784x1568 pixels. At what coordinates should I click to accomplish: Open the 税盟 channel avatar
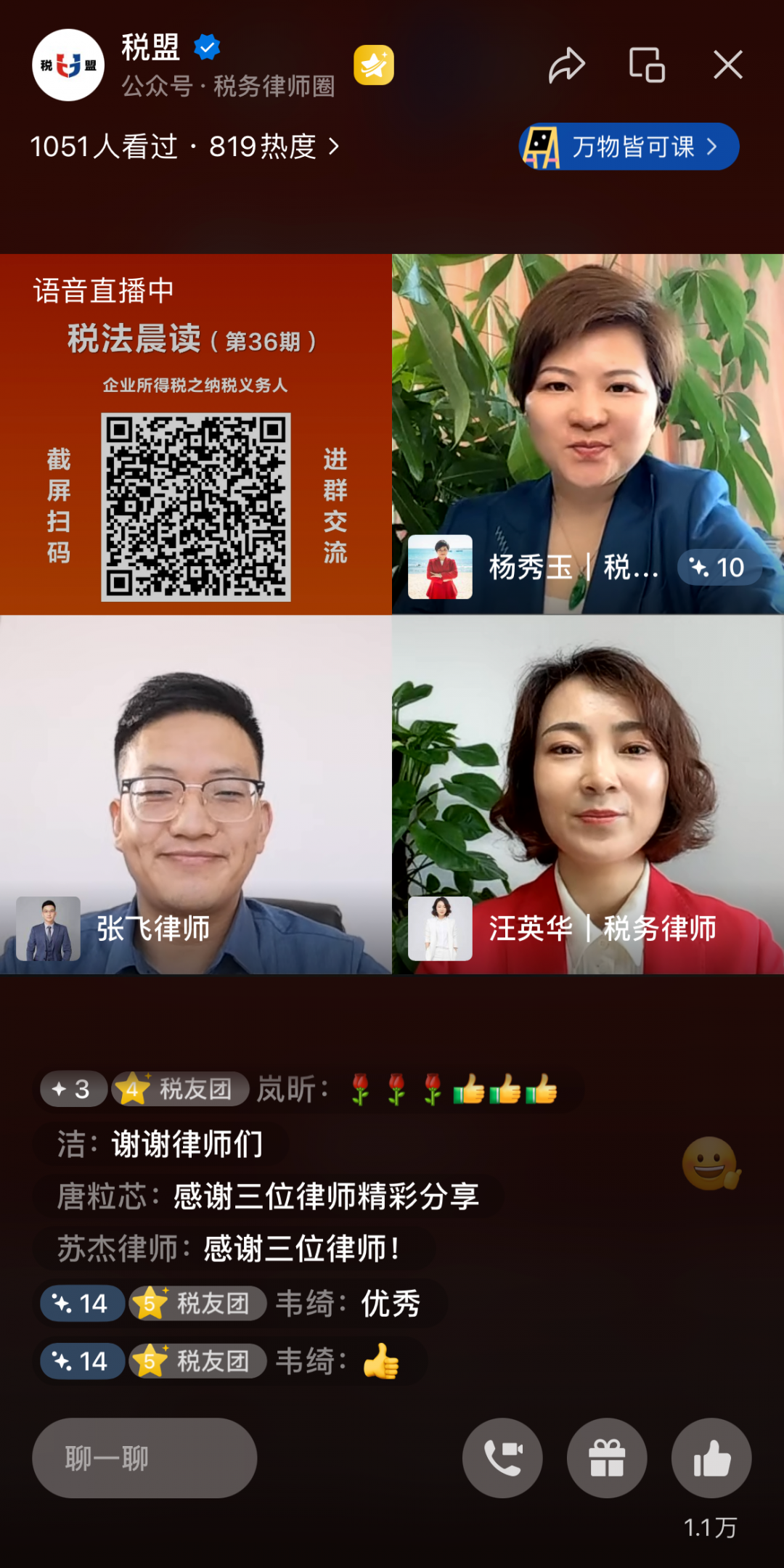(x=68, y=65)
